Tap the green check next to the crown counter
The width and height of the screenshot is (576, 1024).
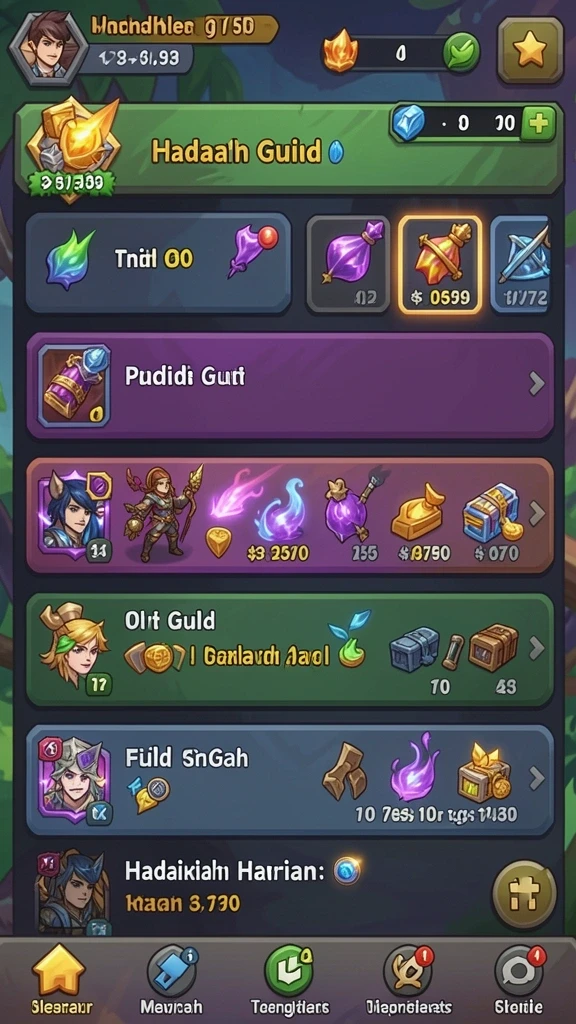coord(461,52)
